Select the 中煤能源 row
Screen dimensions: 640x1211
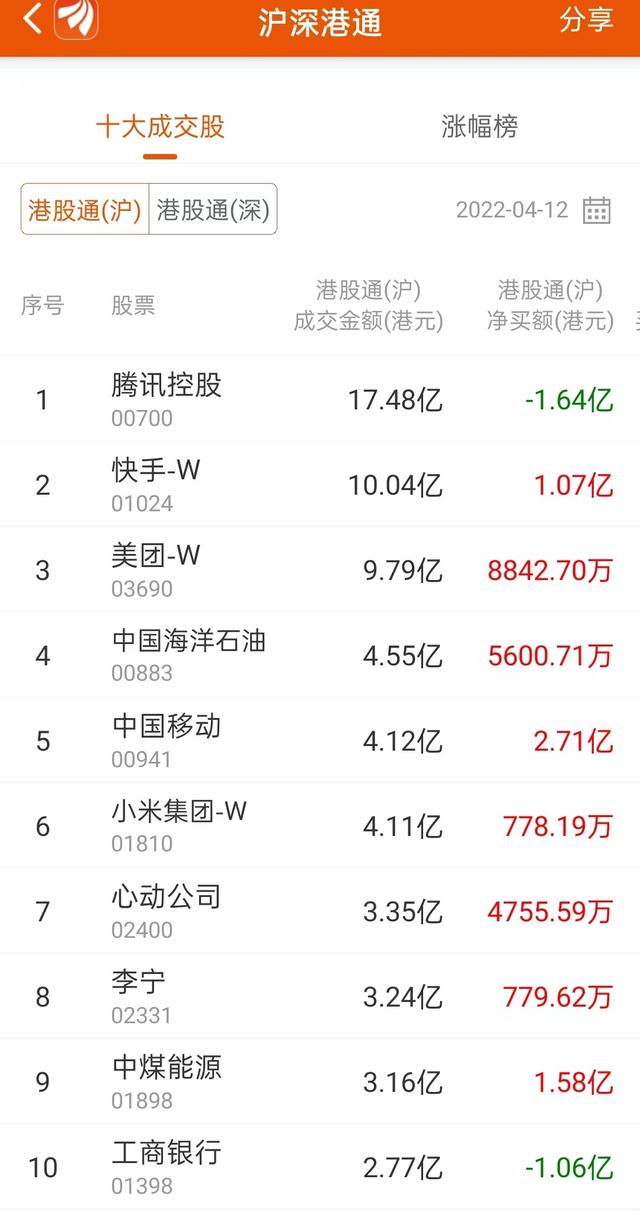tap(320, 1081)
